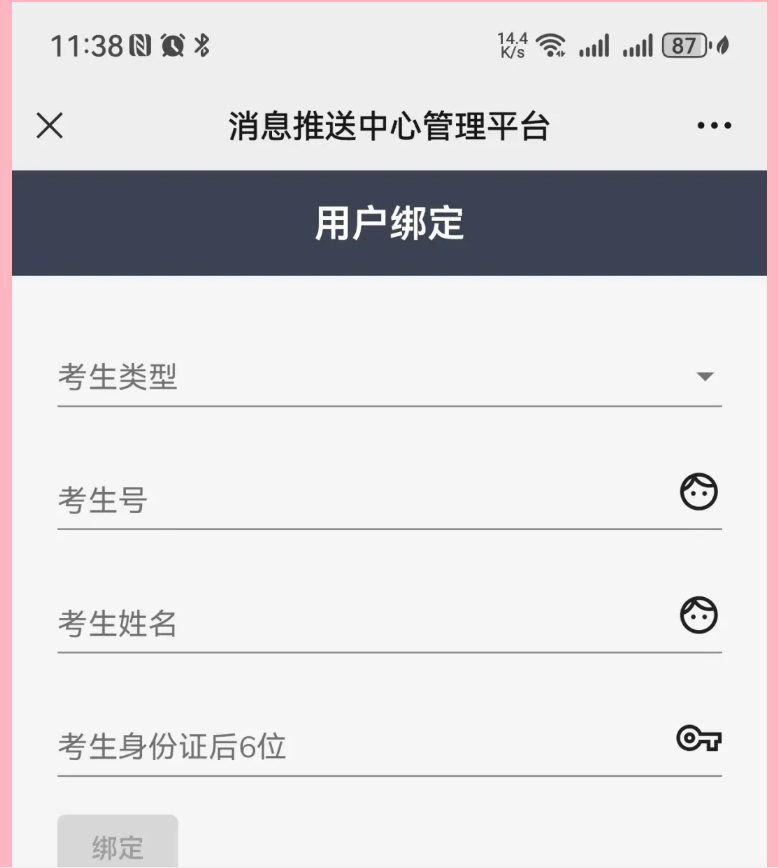
Task: Select the 考生身份证后6位 field
Action: 360,746
